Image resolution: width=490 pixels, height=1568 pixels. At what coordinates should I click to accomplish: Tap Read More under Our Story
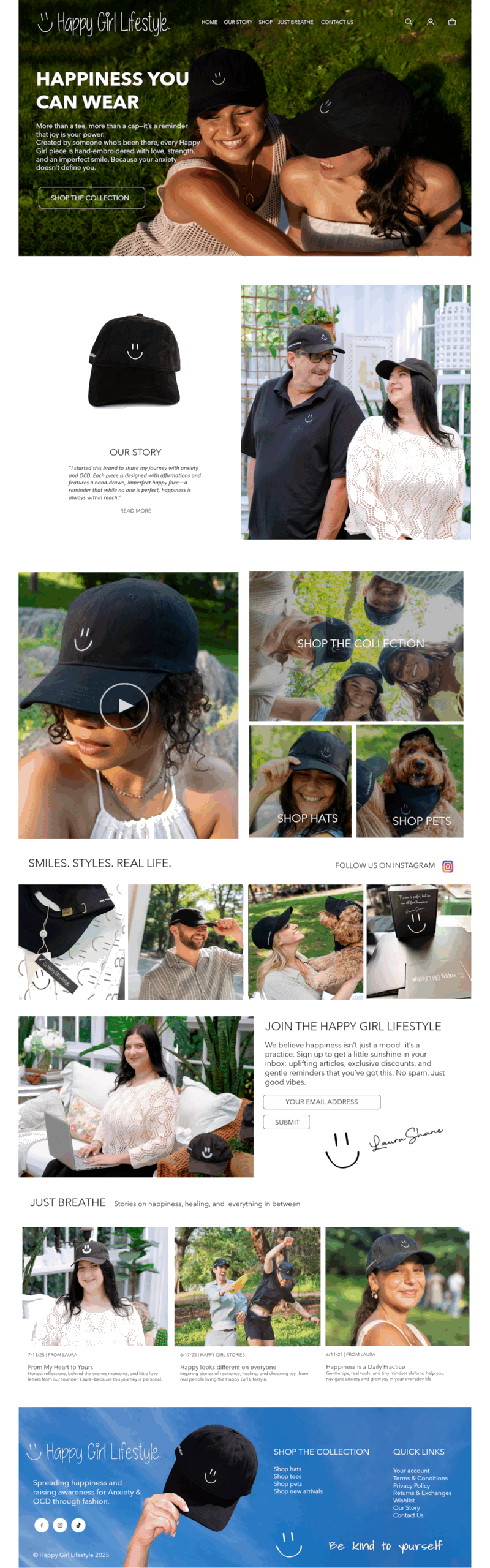point(135,510)
